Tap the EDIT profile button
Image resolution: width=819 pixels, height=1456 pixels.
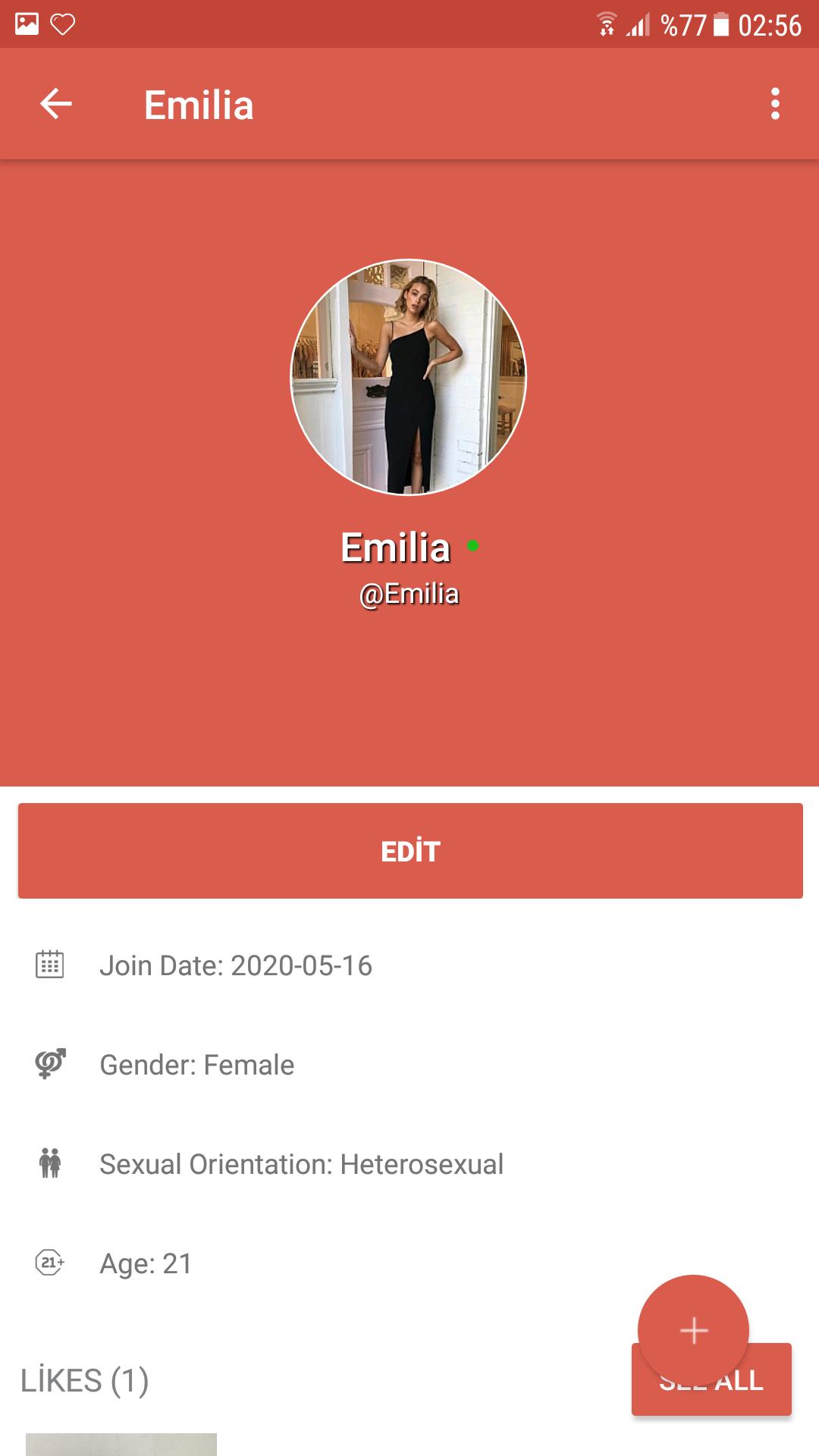point(410,851)
